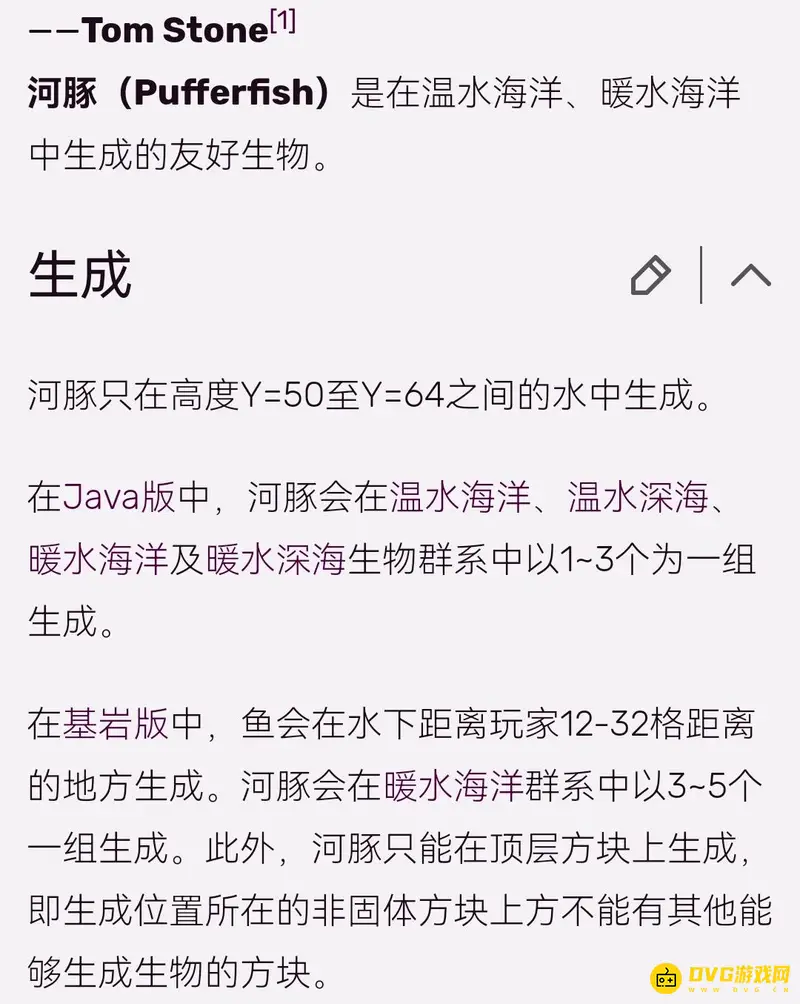Open the 暖水深海 link
The height and width of the screenshot is (1004, 800).
pyautogui.click(x=276, y=560)
